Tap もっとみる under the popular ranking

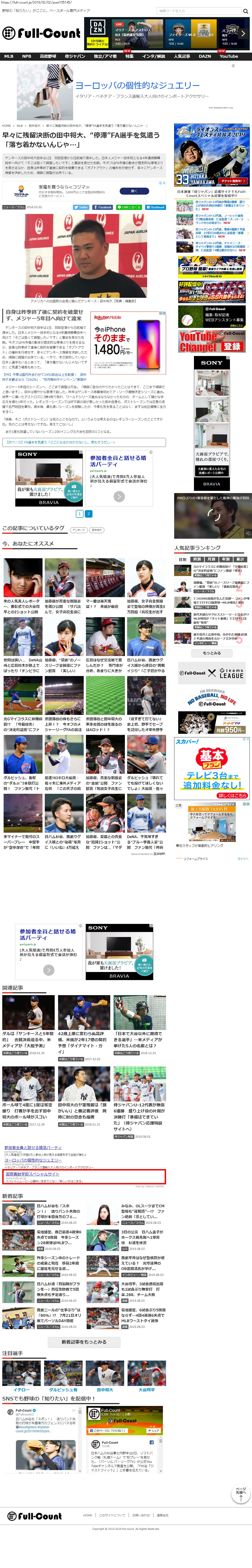211,653
